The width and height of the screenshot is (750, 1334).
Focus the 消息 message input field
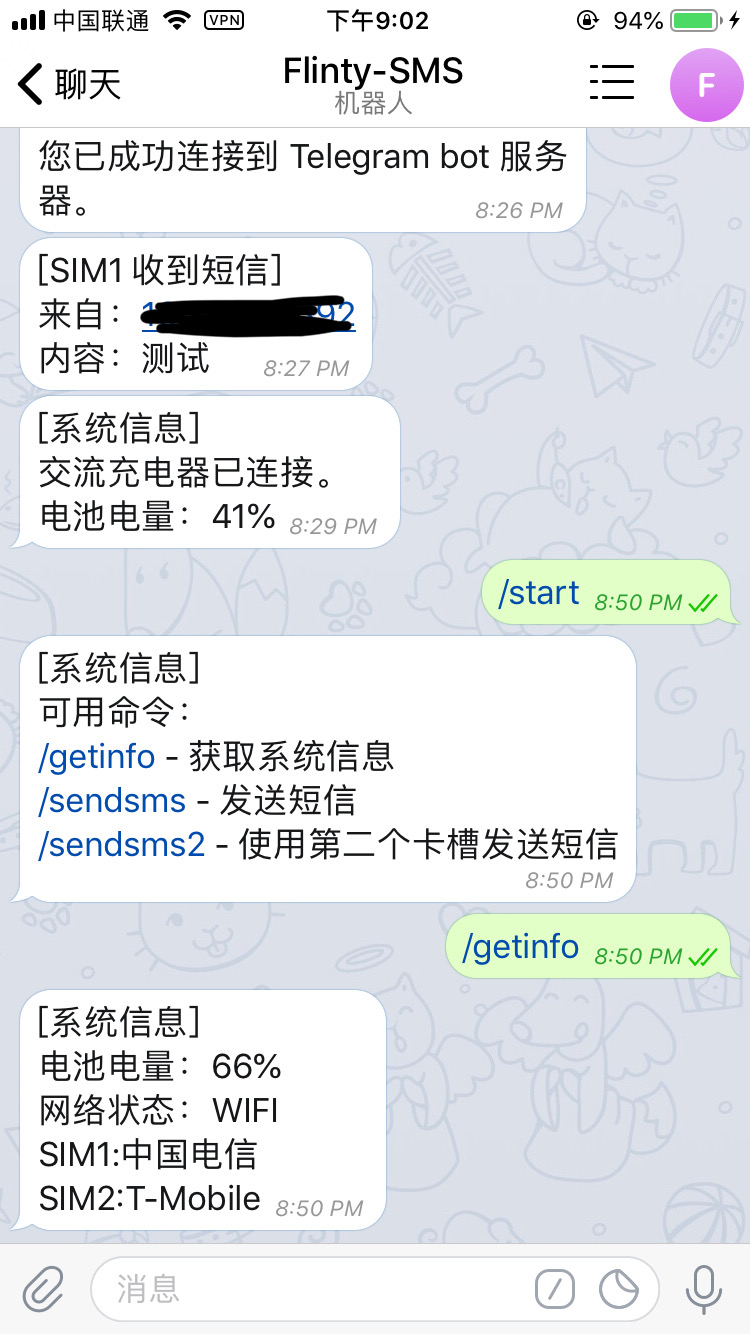click(x=310, y=1289)
